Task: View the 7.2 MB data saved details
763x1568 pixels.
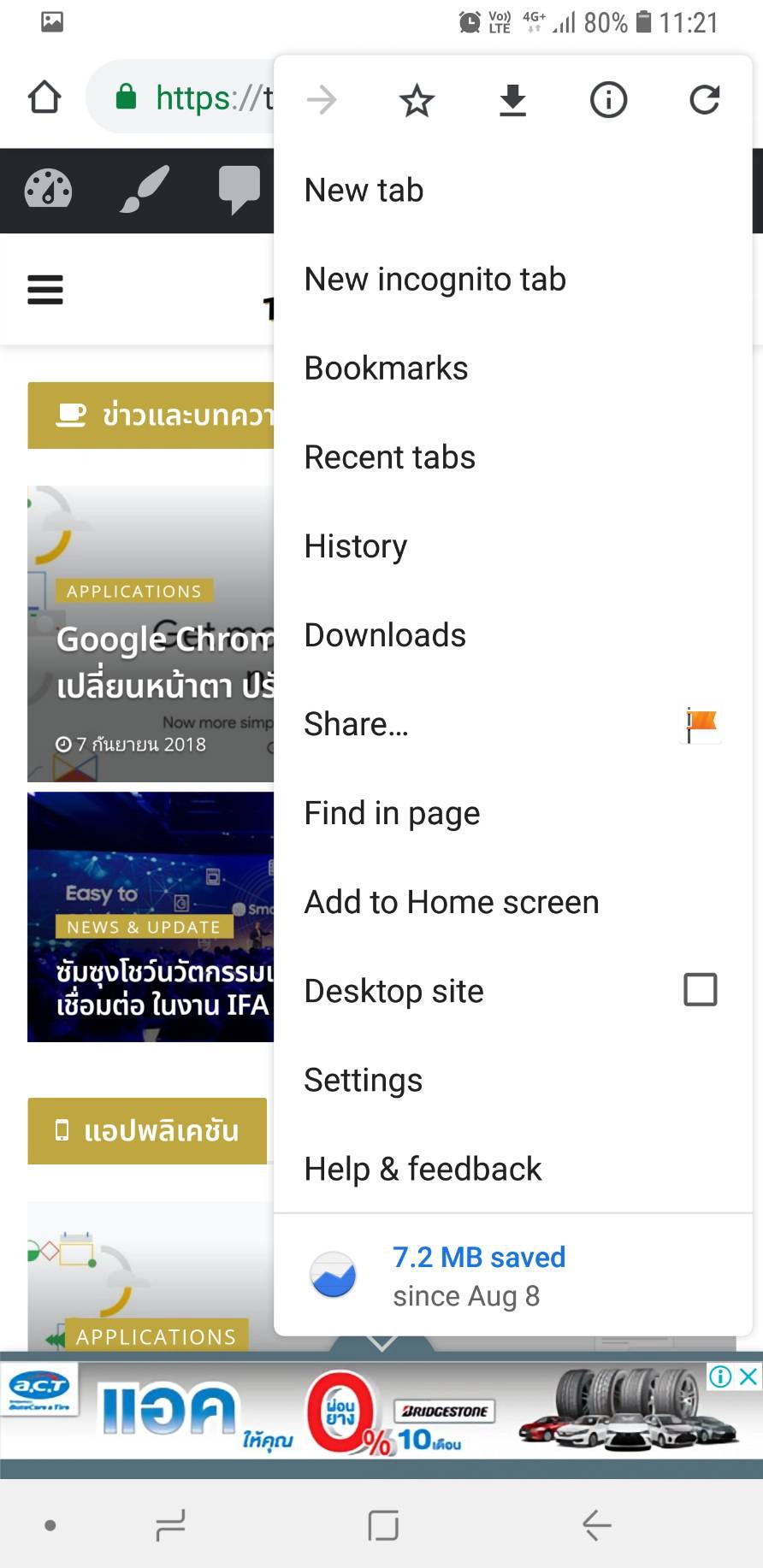Action: (x=479, y=1276)
